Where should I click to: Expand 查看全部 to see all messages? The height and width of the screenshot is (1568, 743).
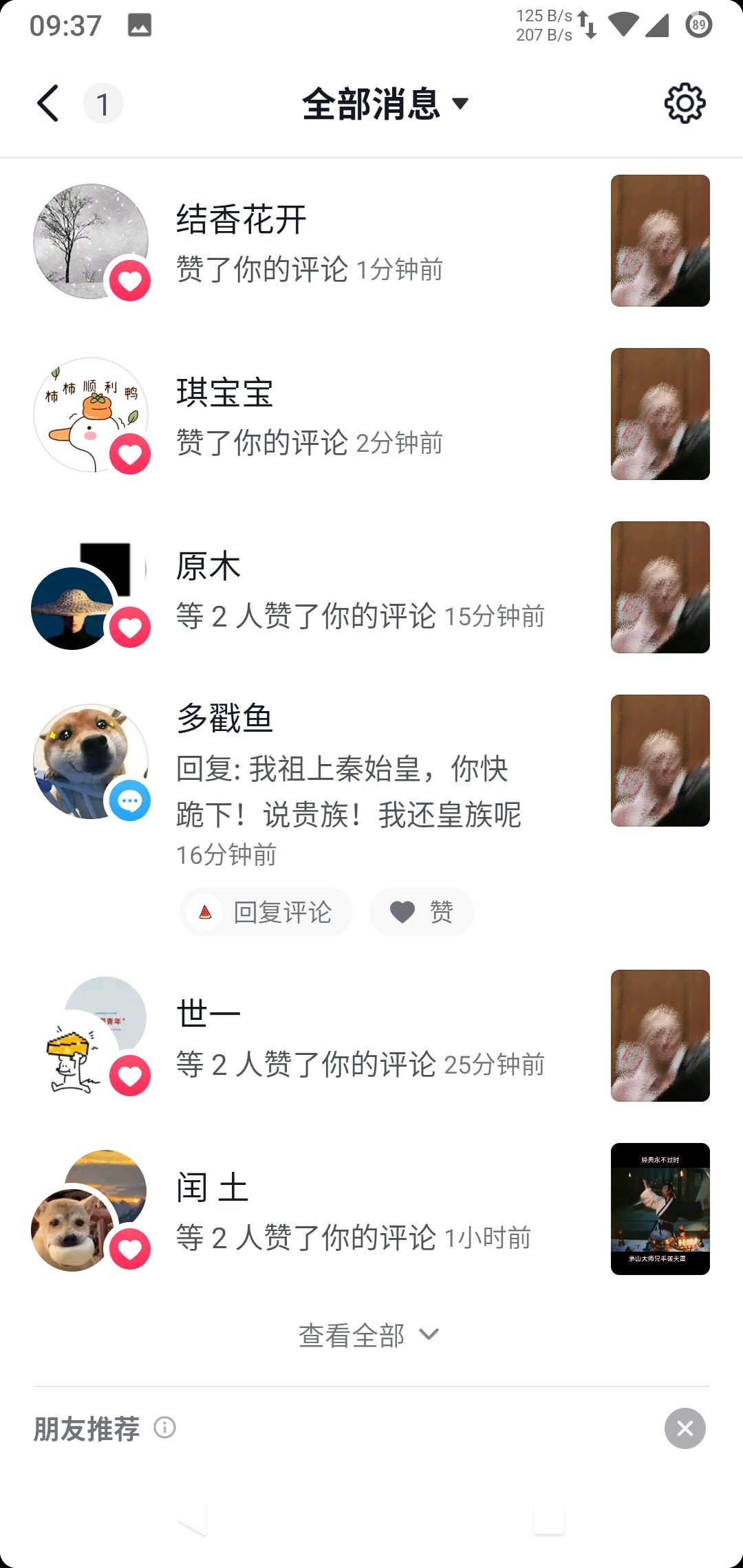point(368,1336)
